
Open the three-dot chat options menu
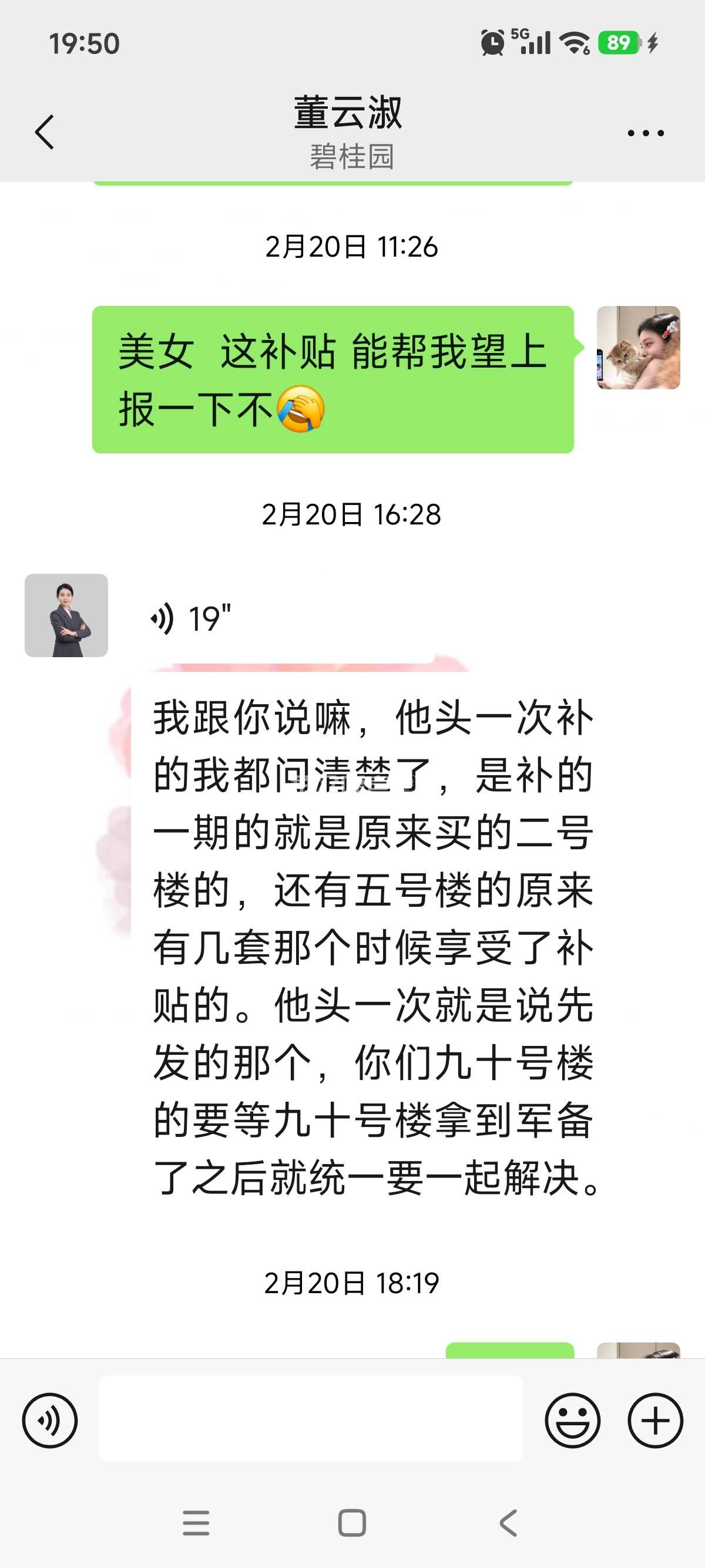(645, 133)
